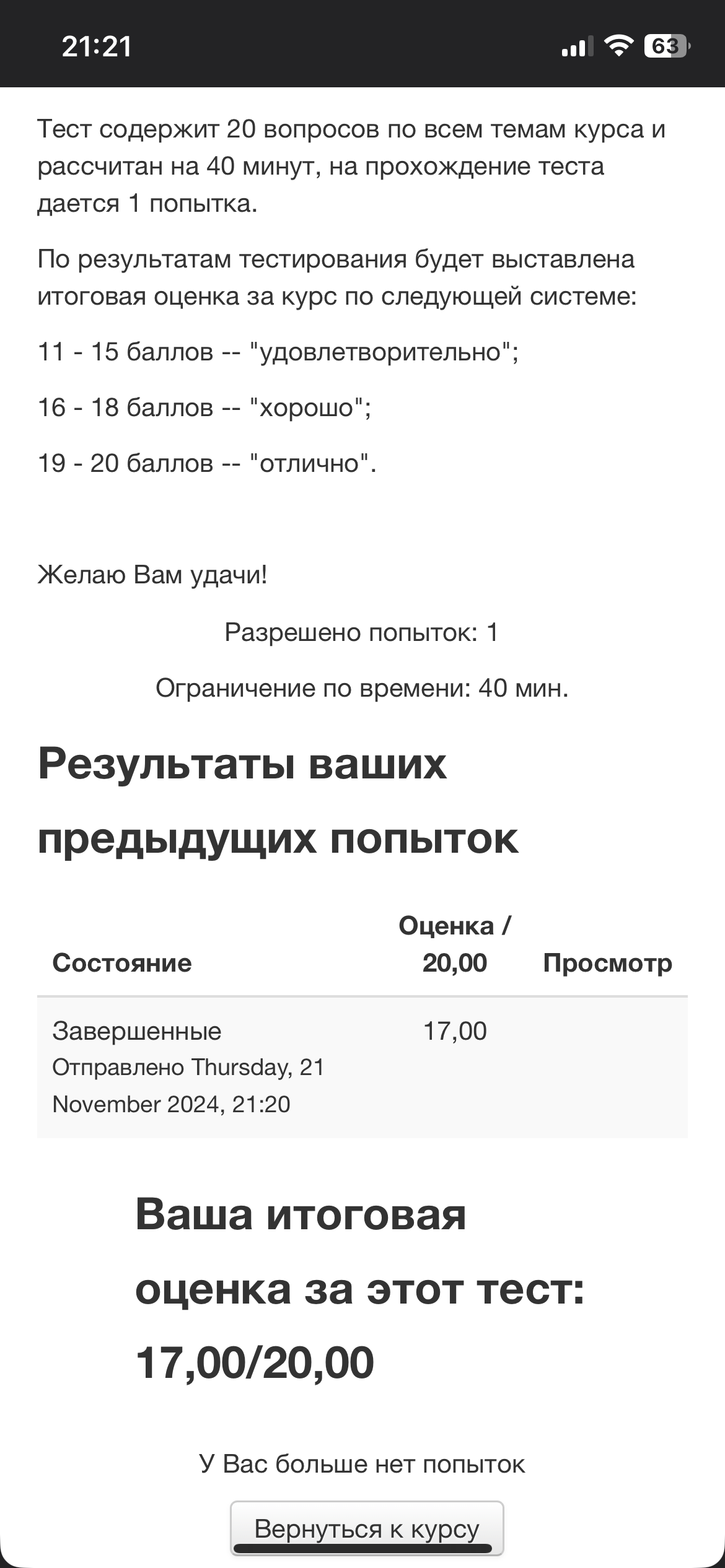Tap the "Вернуться к курсу" button

pos(367,1528)
